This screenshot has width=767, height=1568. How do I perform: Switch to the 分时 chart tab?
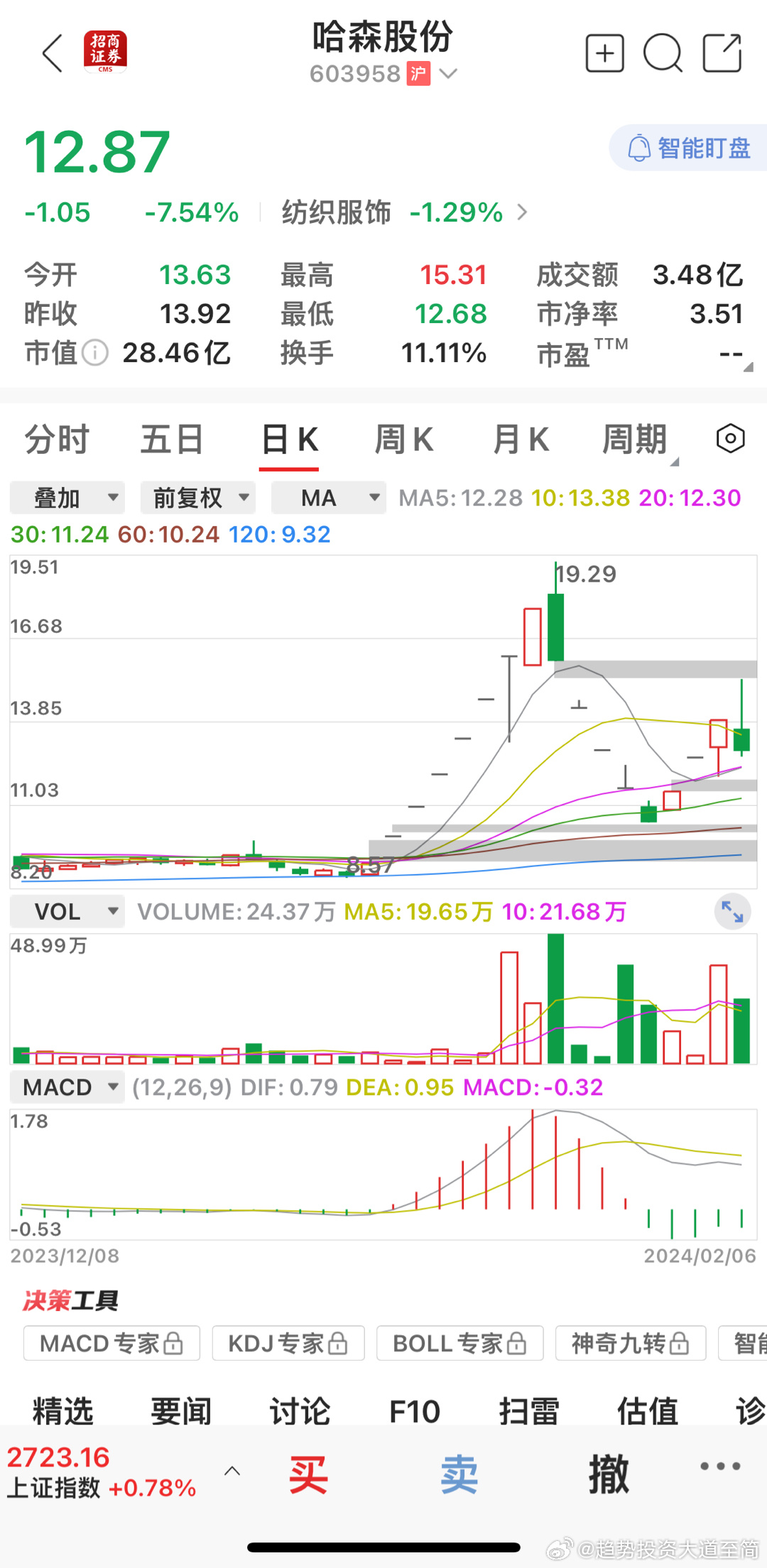(57, 439)
